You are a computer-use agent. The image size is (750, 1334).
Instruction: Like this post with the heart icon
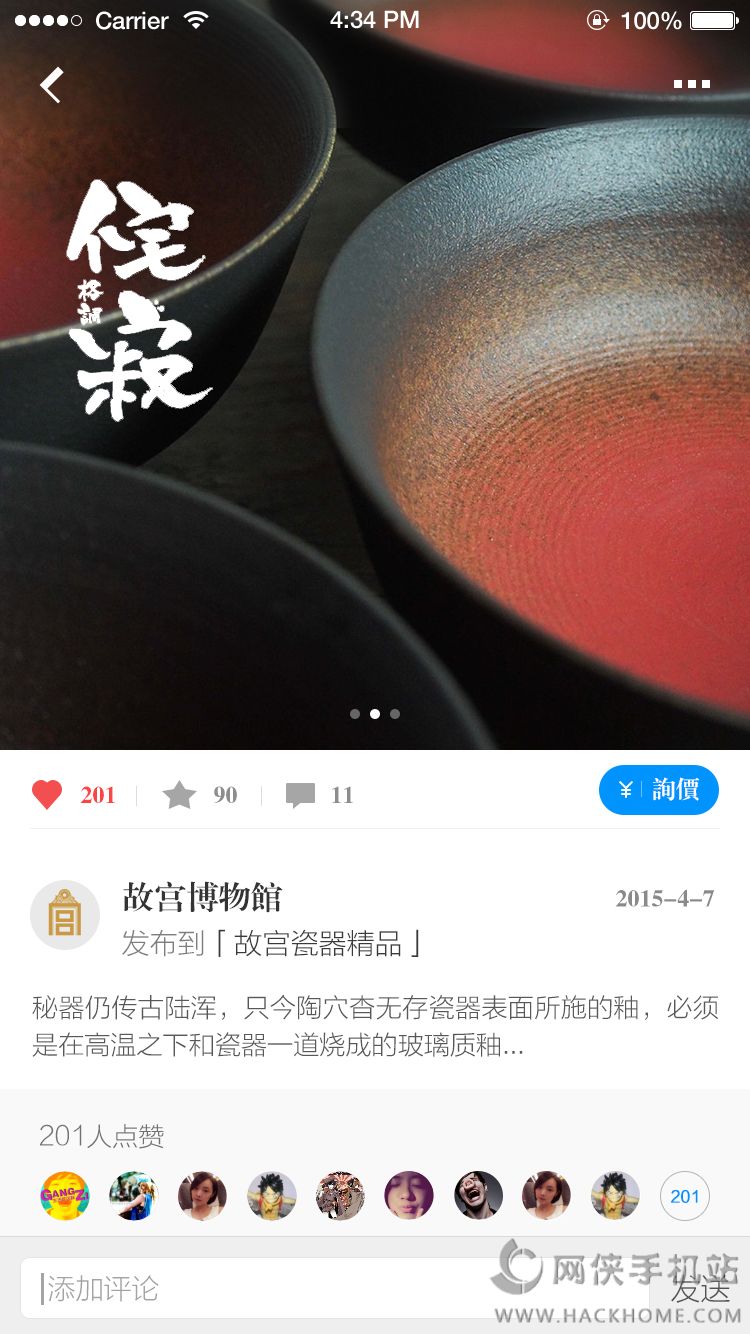pyautogui.click(x=47, y=795)
